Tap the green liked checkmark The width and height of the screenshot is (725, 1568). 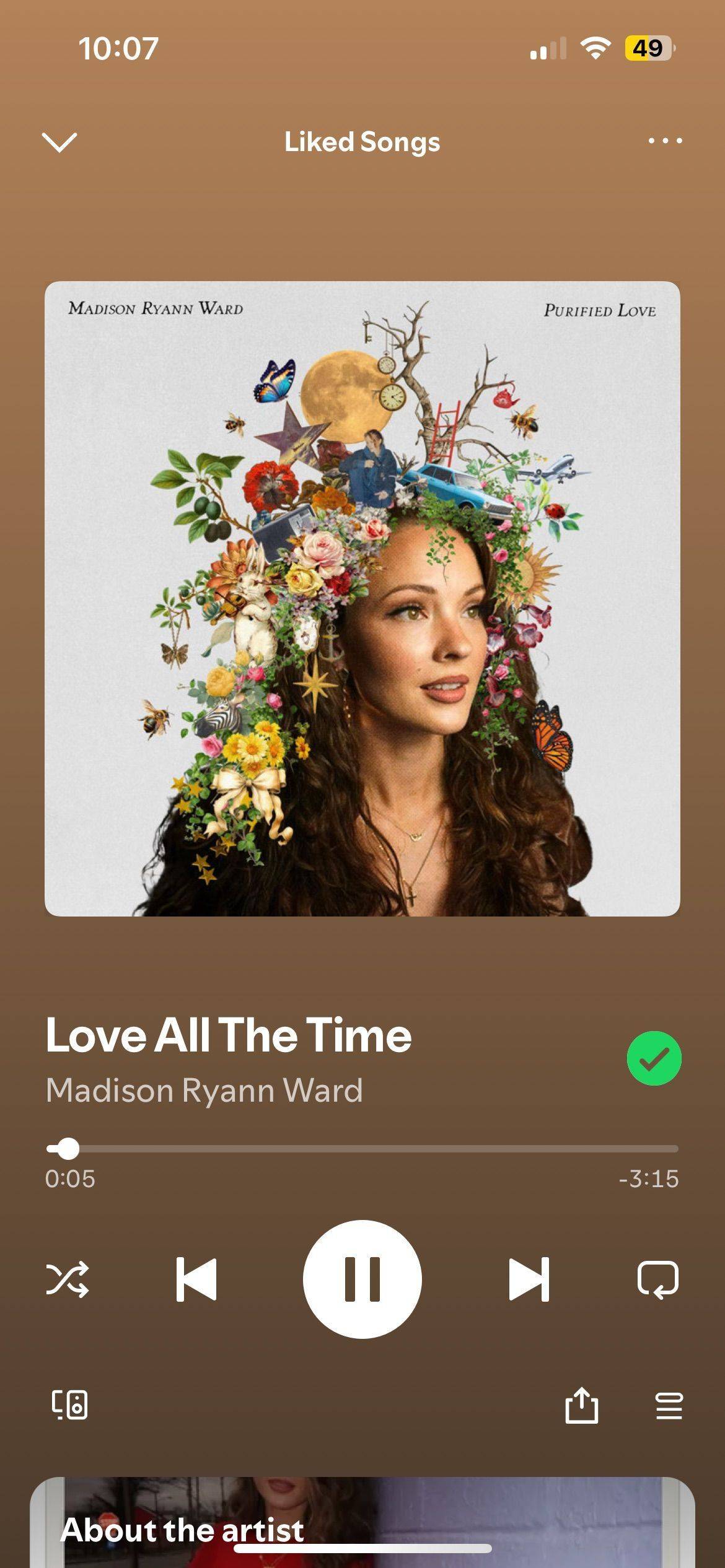pyautogui.click(x=654, y=1058)
